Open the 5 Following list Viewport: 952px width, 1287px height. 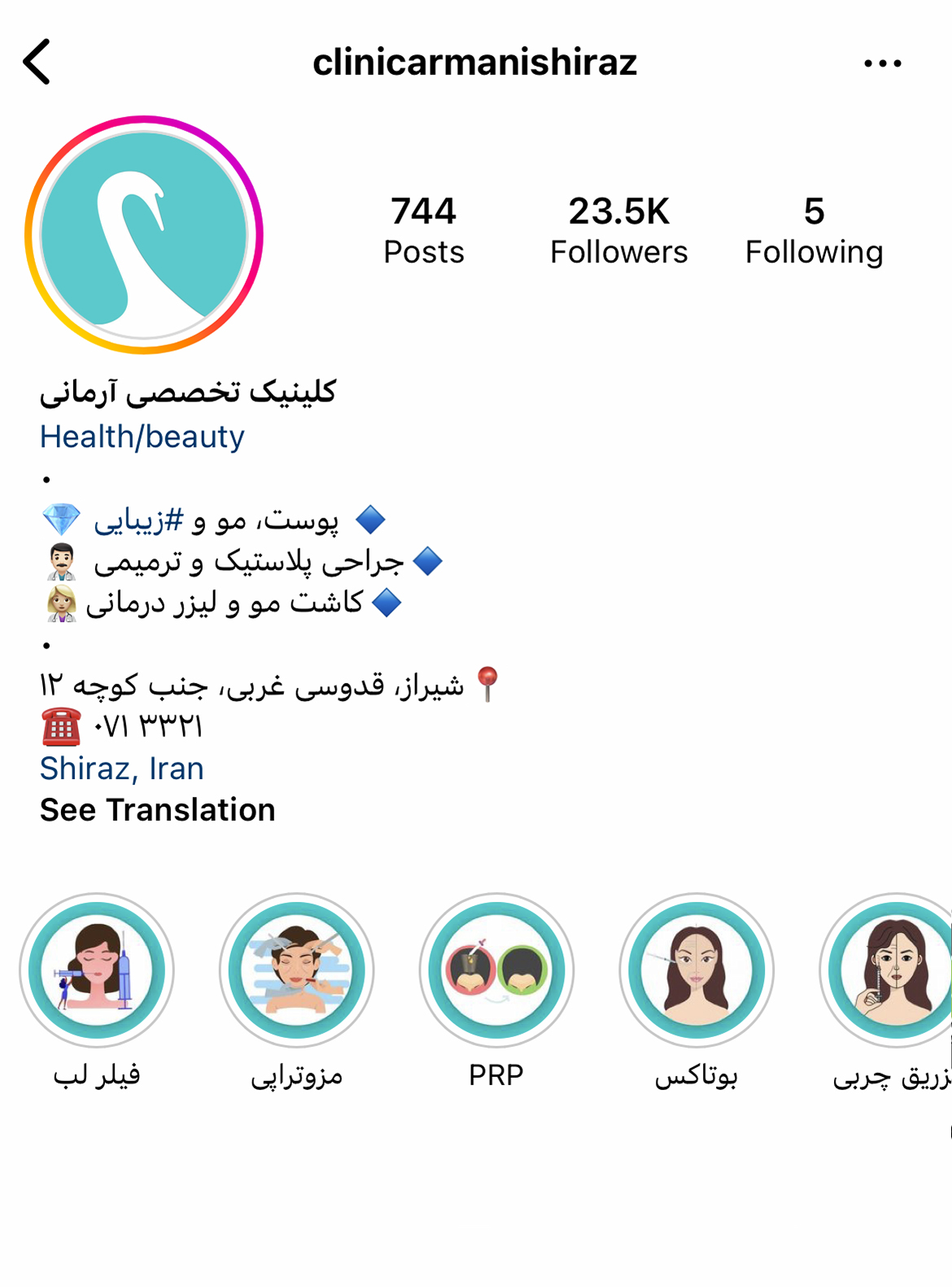(x=814, y=230)
